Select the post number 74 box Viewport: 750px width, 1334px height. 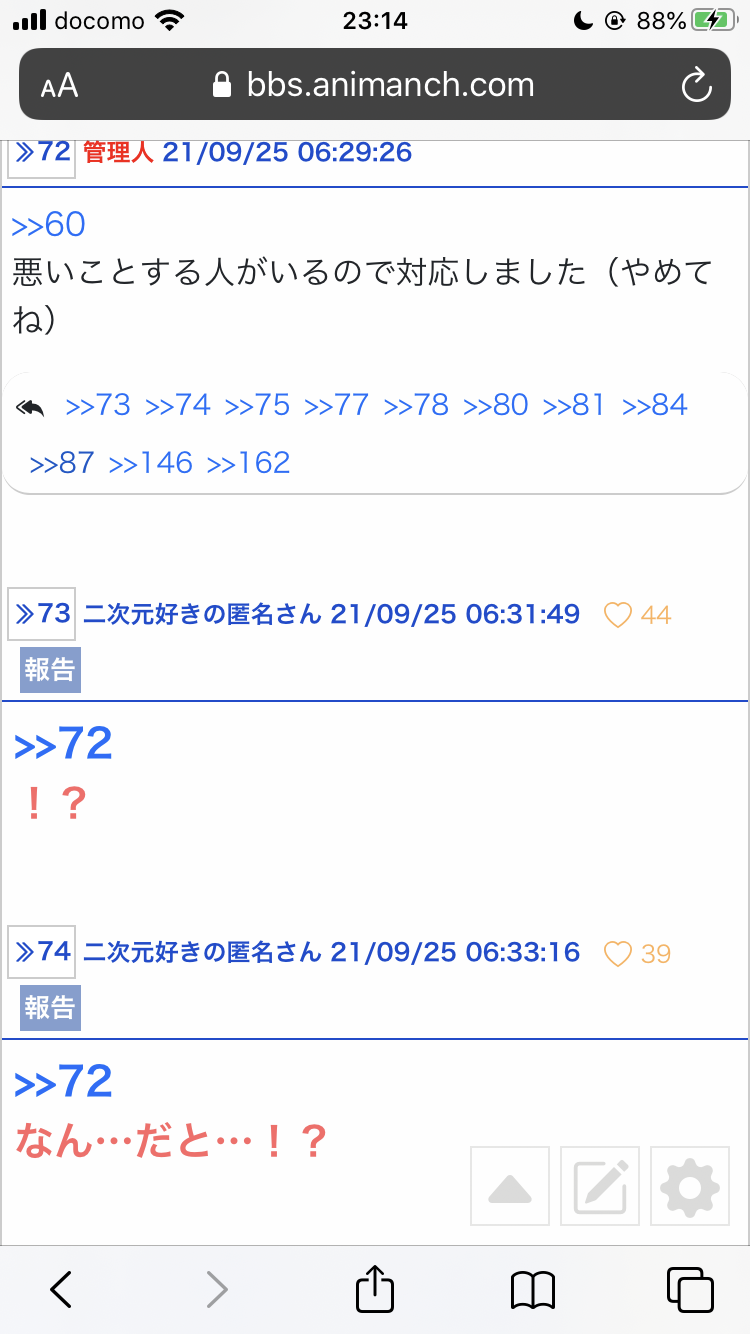point(42,951)
